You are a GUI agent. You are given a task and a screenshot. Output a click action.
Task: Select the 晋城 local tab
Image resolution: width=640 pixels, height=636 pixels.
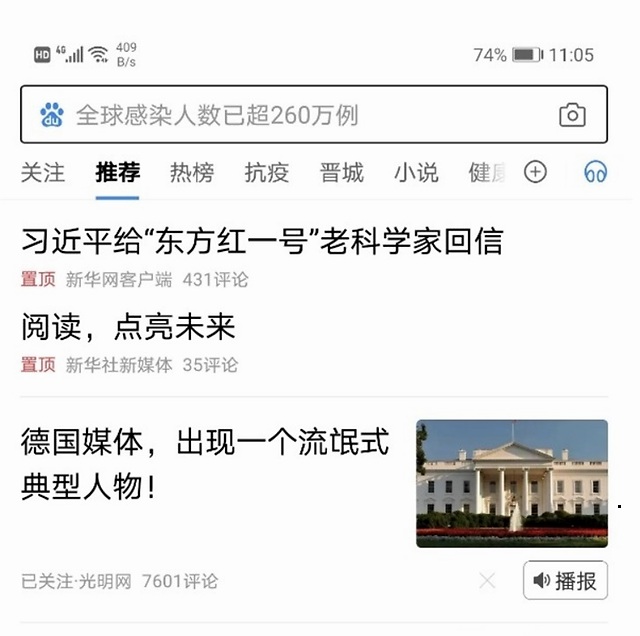click(342, 173)
